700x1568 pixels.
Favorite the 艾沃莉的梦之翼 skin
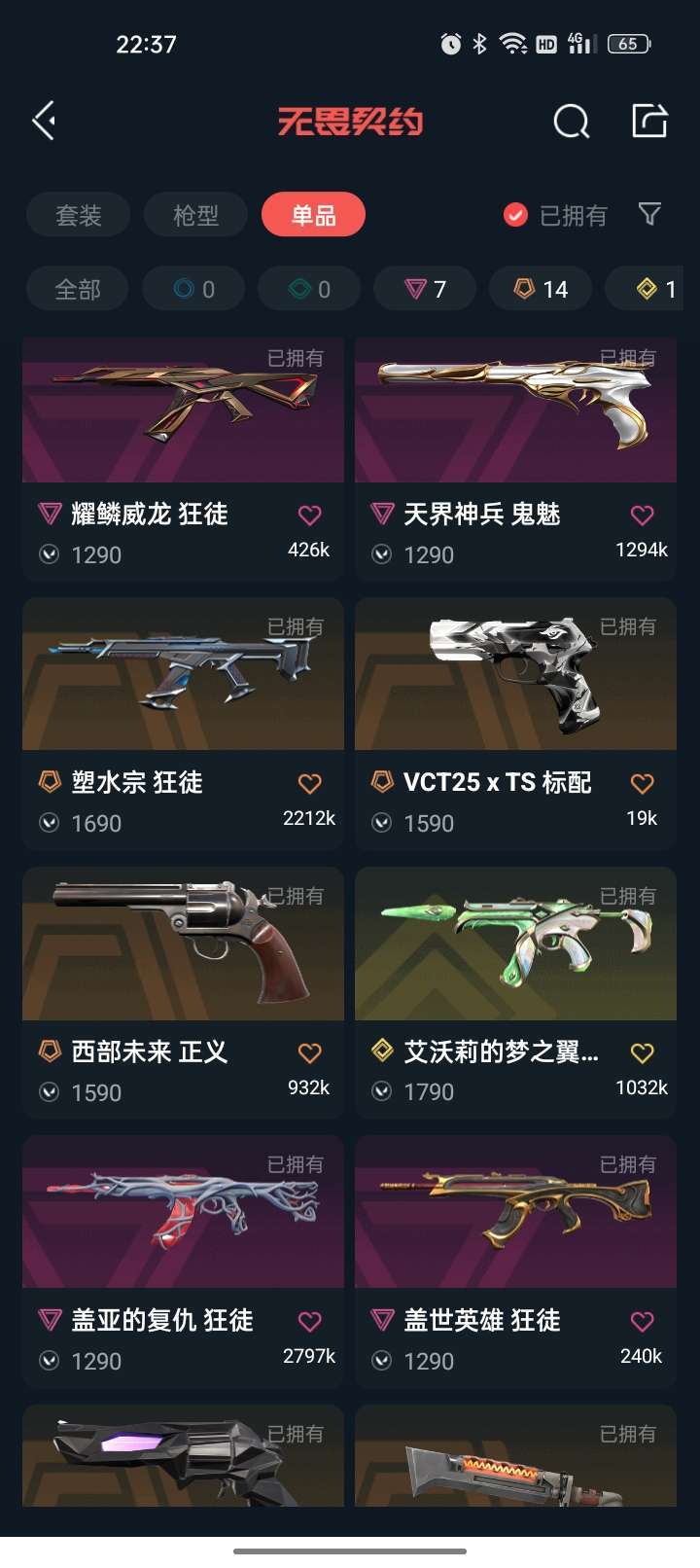click(642, 1052)
